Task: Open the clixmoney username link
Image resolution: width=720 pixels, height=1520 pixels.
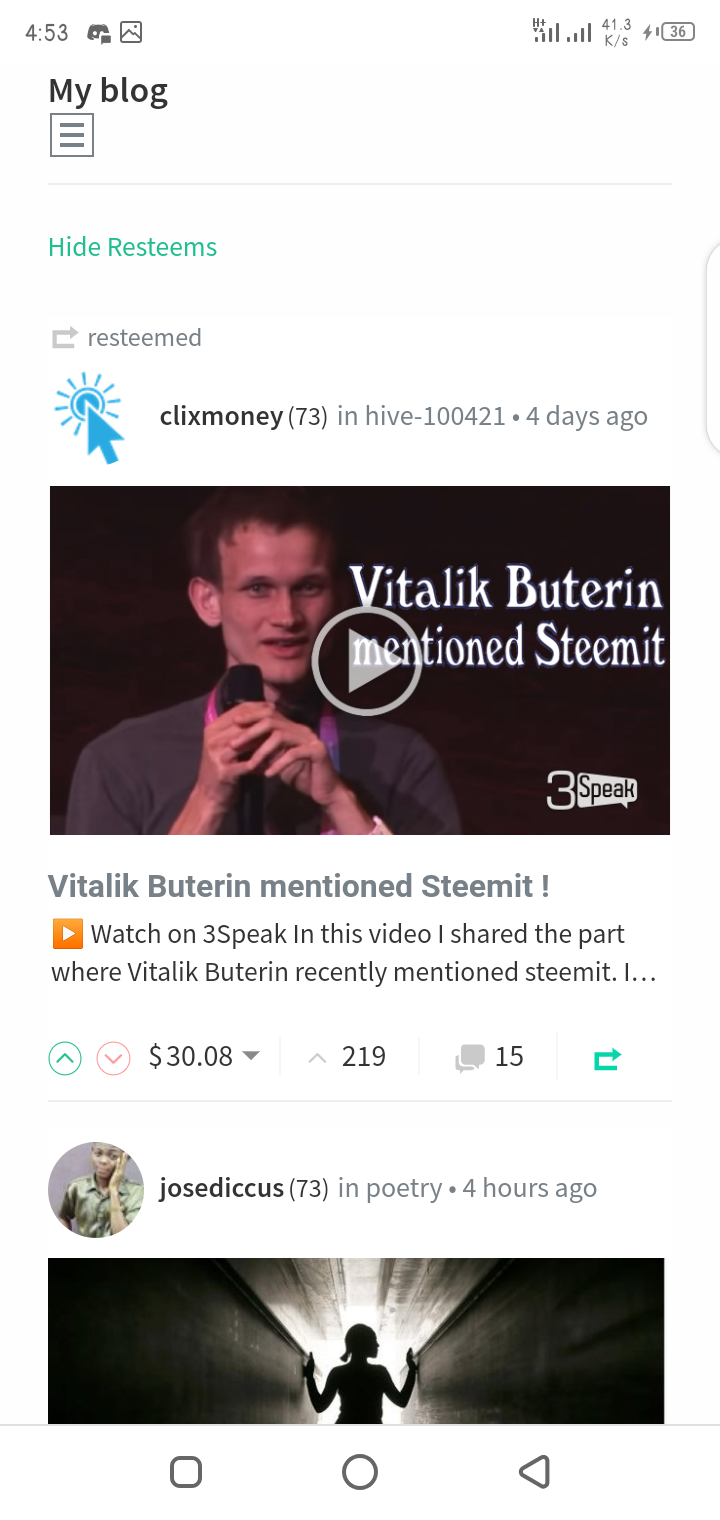Action: click(x=221, y=416)
